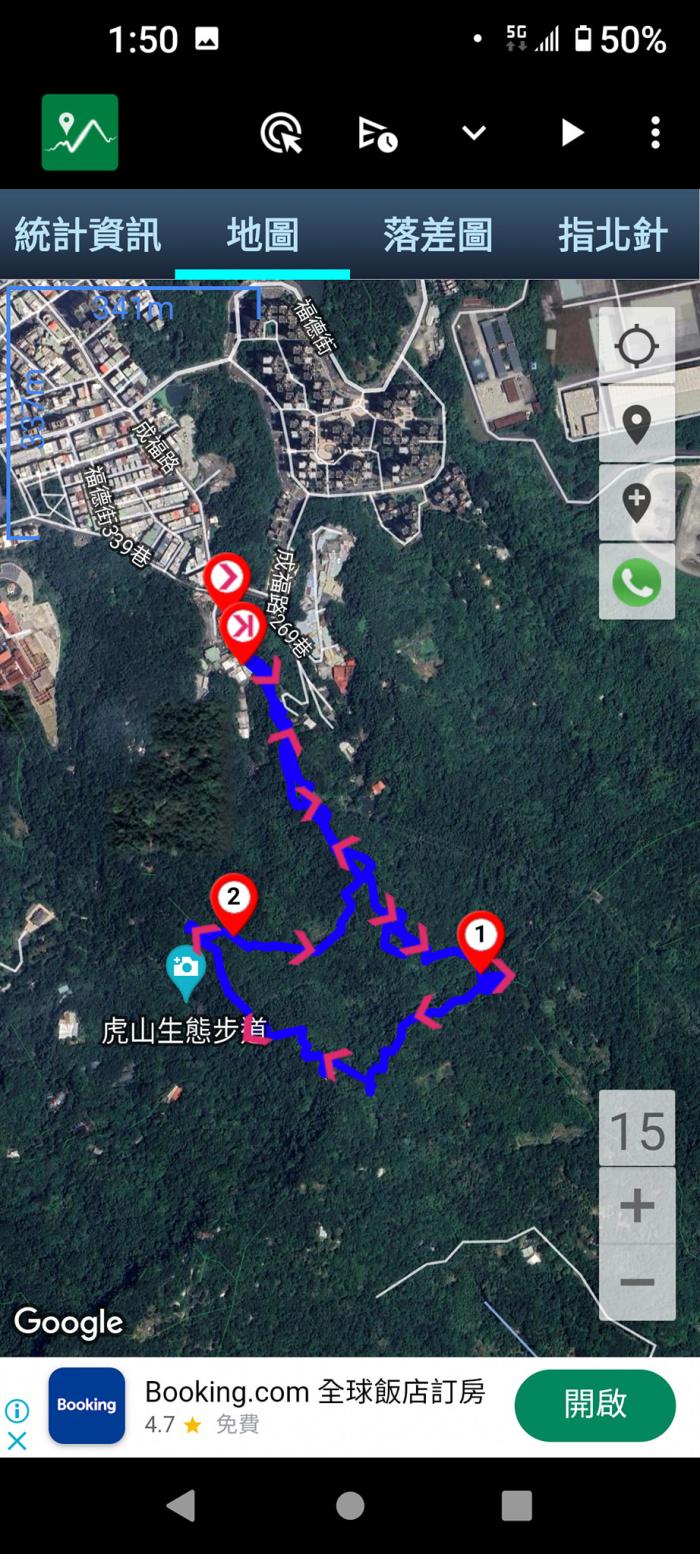Open the 指北針 compass tab

pyautogui.click(x=612, y=235)
